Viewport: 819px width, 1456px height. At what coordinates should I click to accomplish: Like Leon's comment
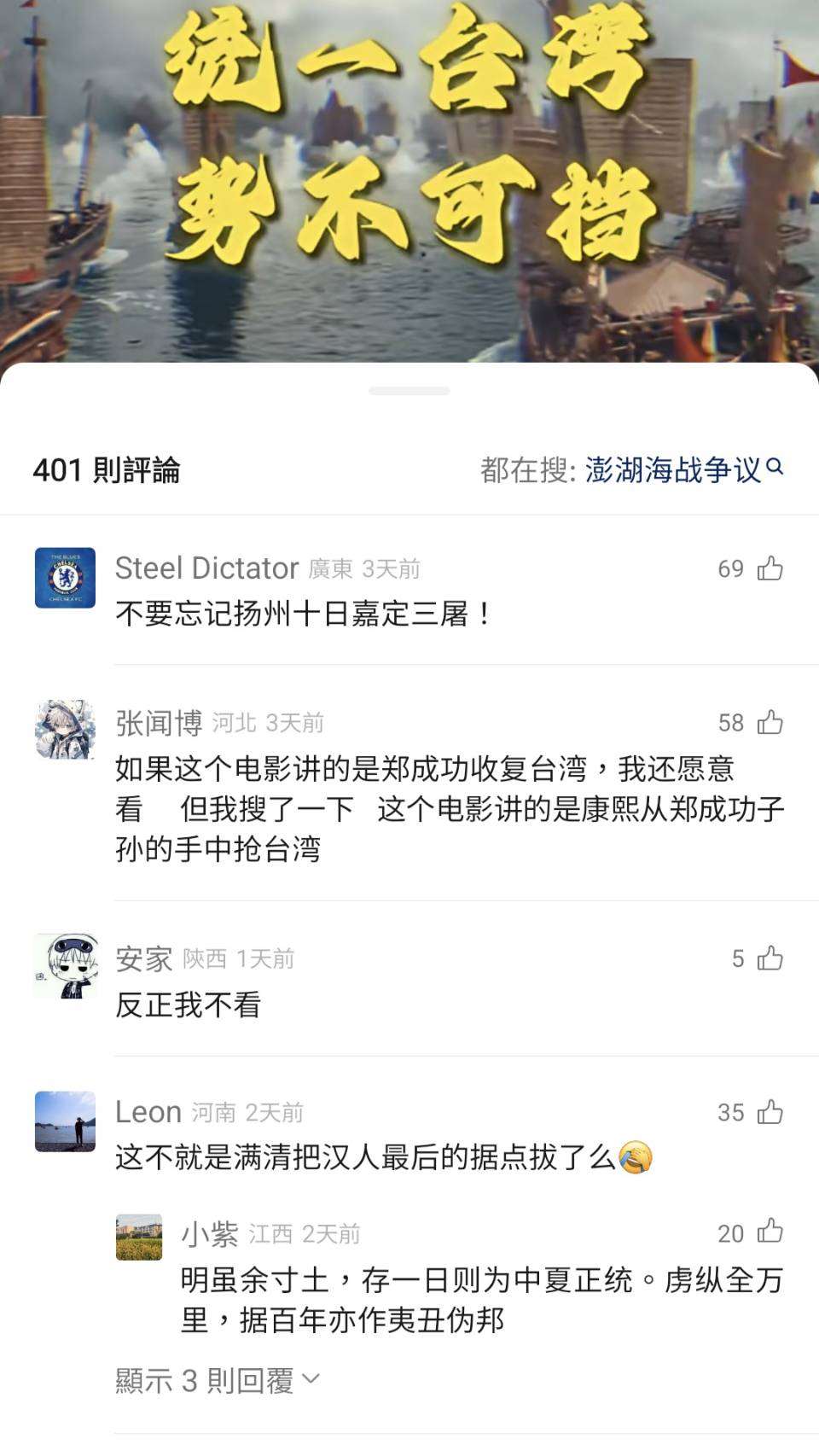tap(770, 1112)
